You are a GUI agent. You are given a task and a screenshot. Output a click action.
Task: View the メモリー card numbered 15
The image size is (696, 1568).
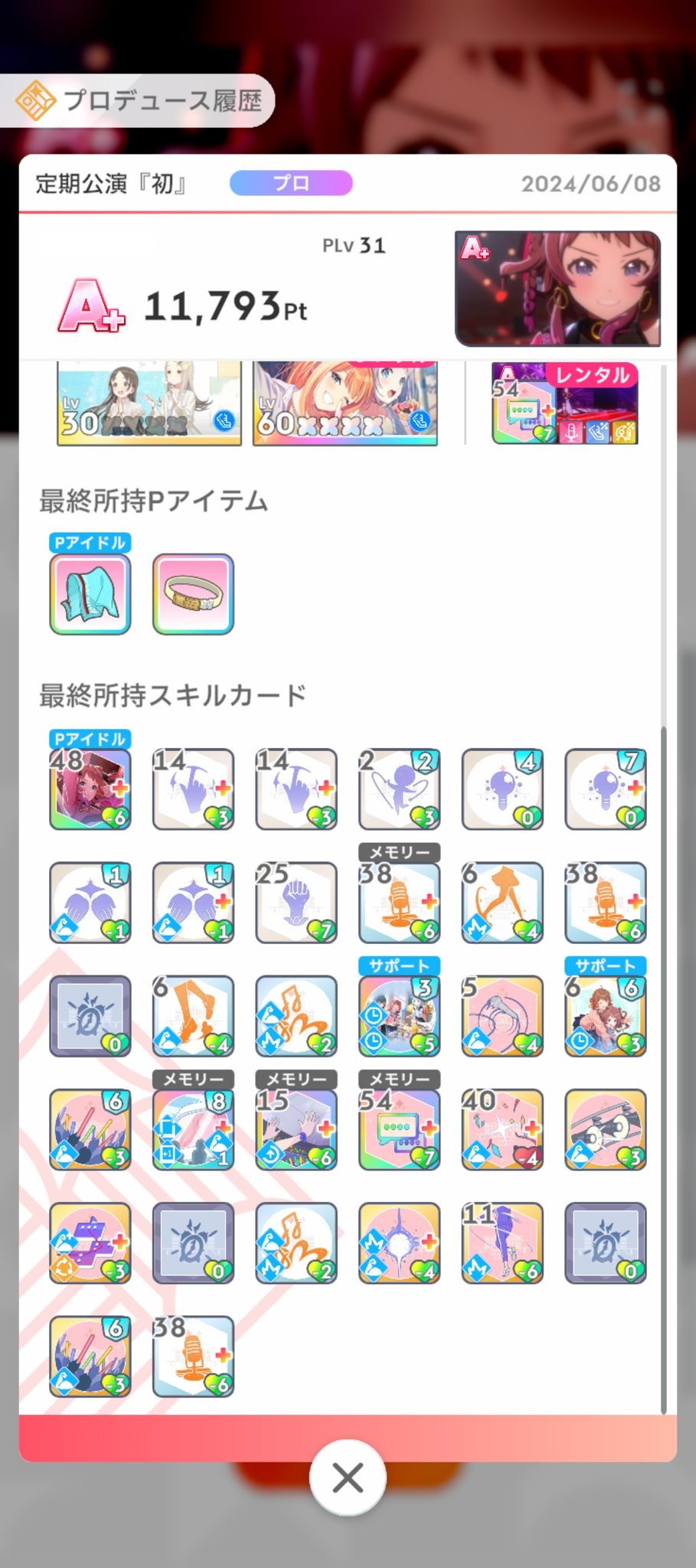296,1129
